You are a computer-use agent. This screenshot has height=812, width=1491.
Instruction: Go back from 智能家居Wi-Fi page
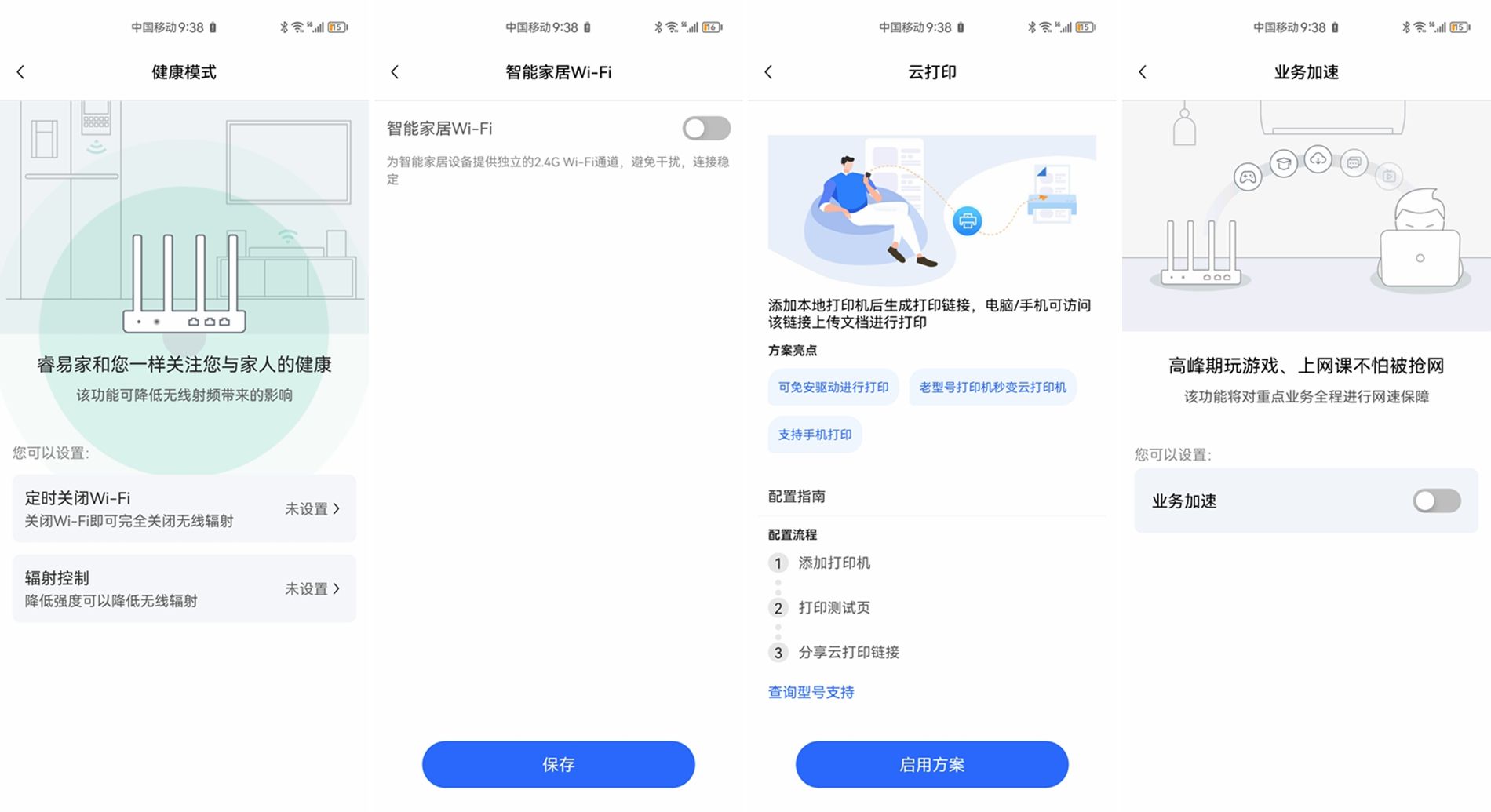(395, 72)
